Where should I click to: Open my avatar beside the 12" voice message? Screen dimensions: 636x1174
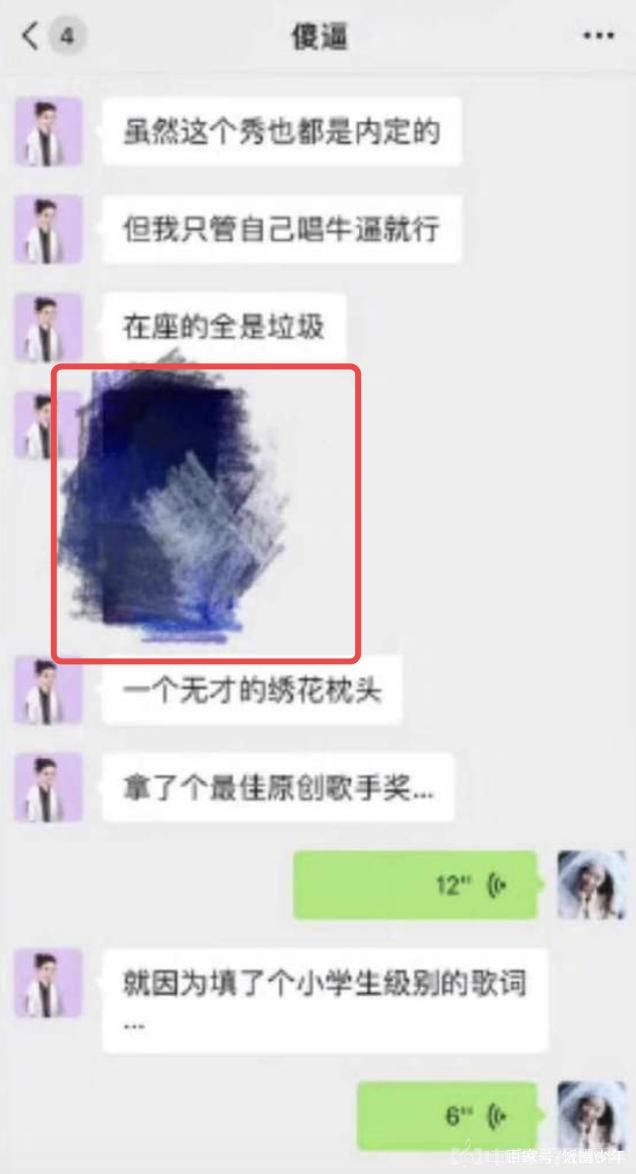pyautogui.click(x=591, y=885)
